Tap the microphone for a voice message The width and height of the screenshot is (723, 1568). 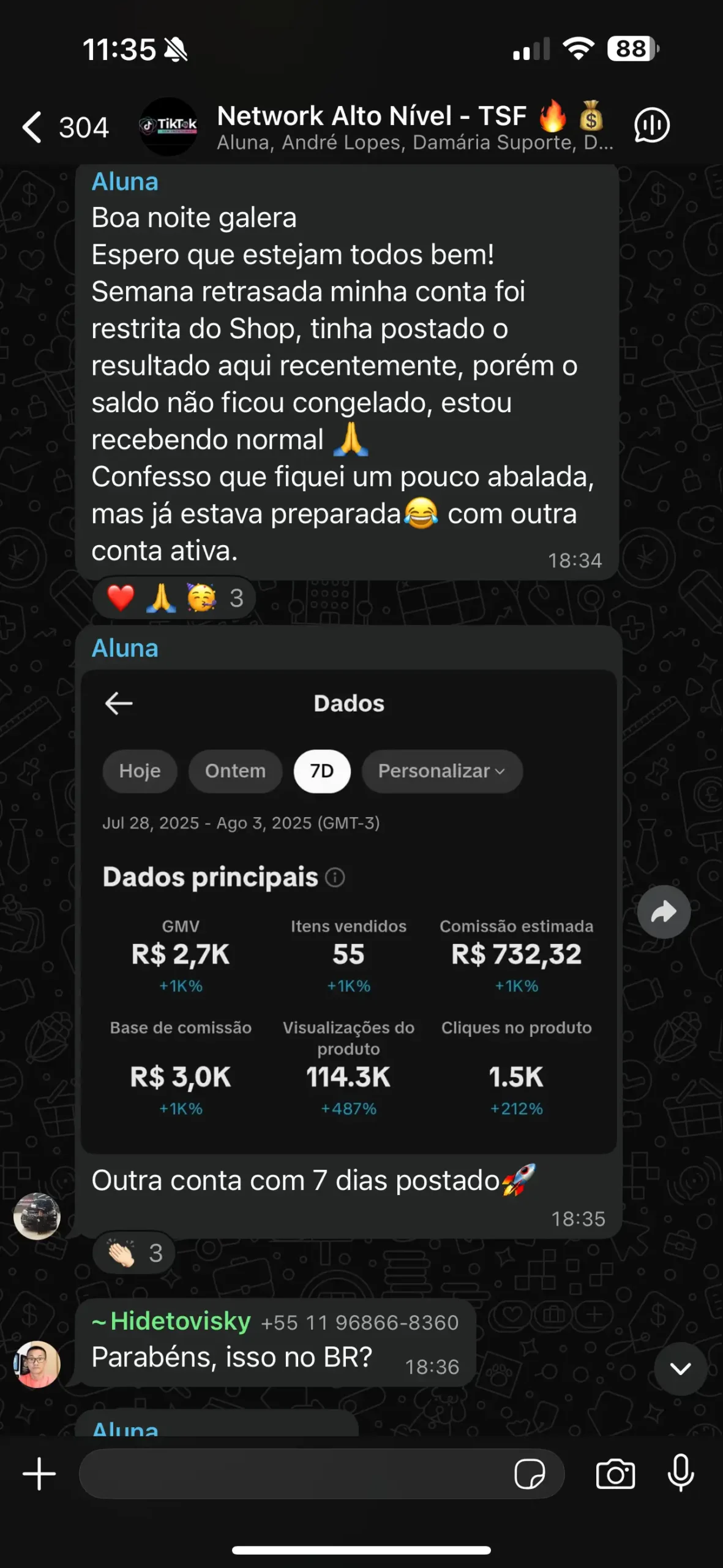(x=680, y=1474)
